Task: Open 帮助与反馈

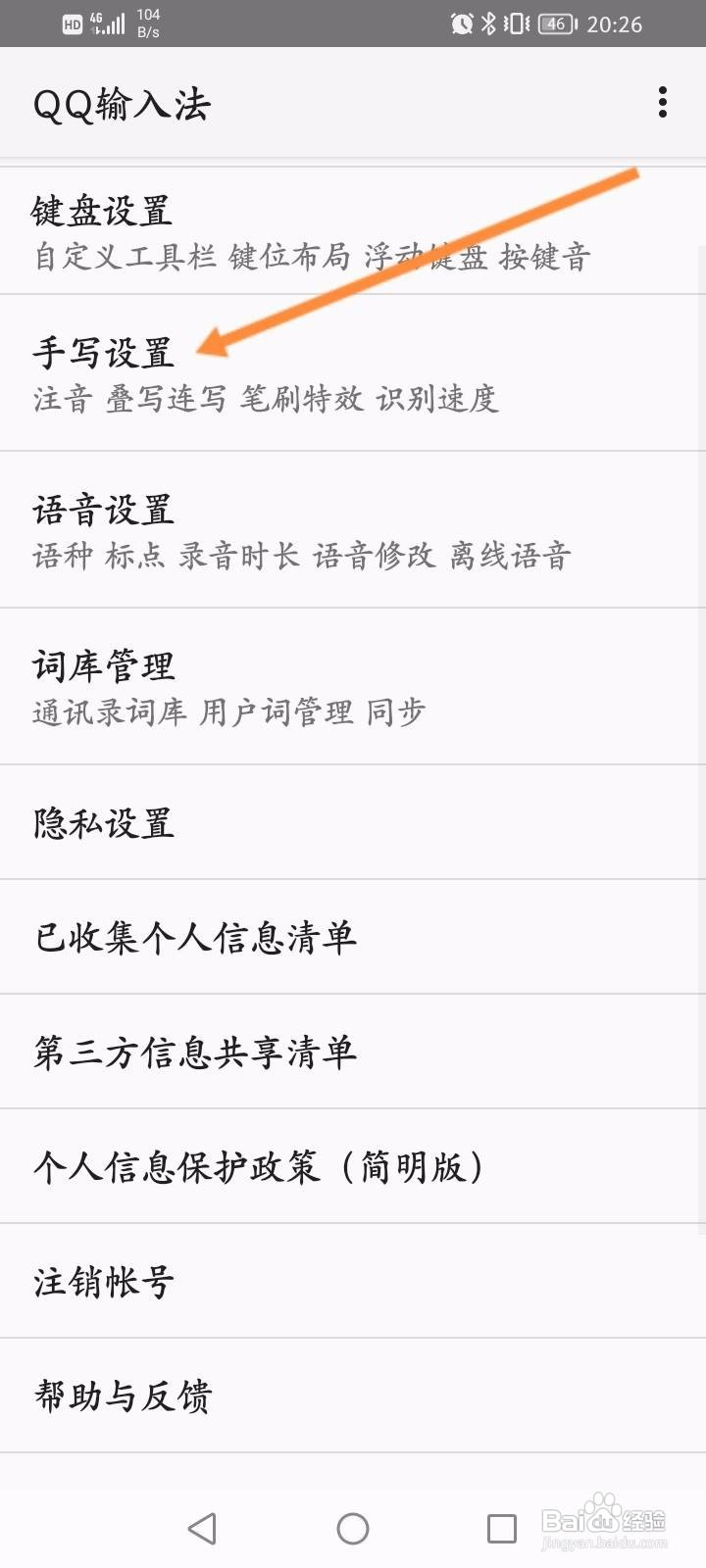Action: tap(121, 1396)
